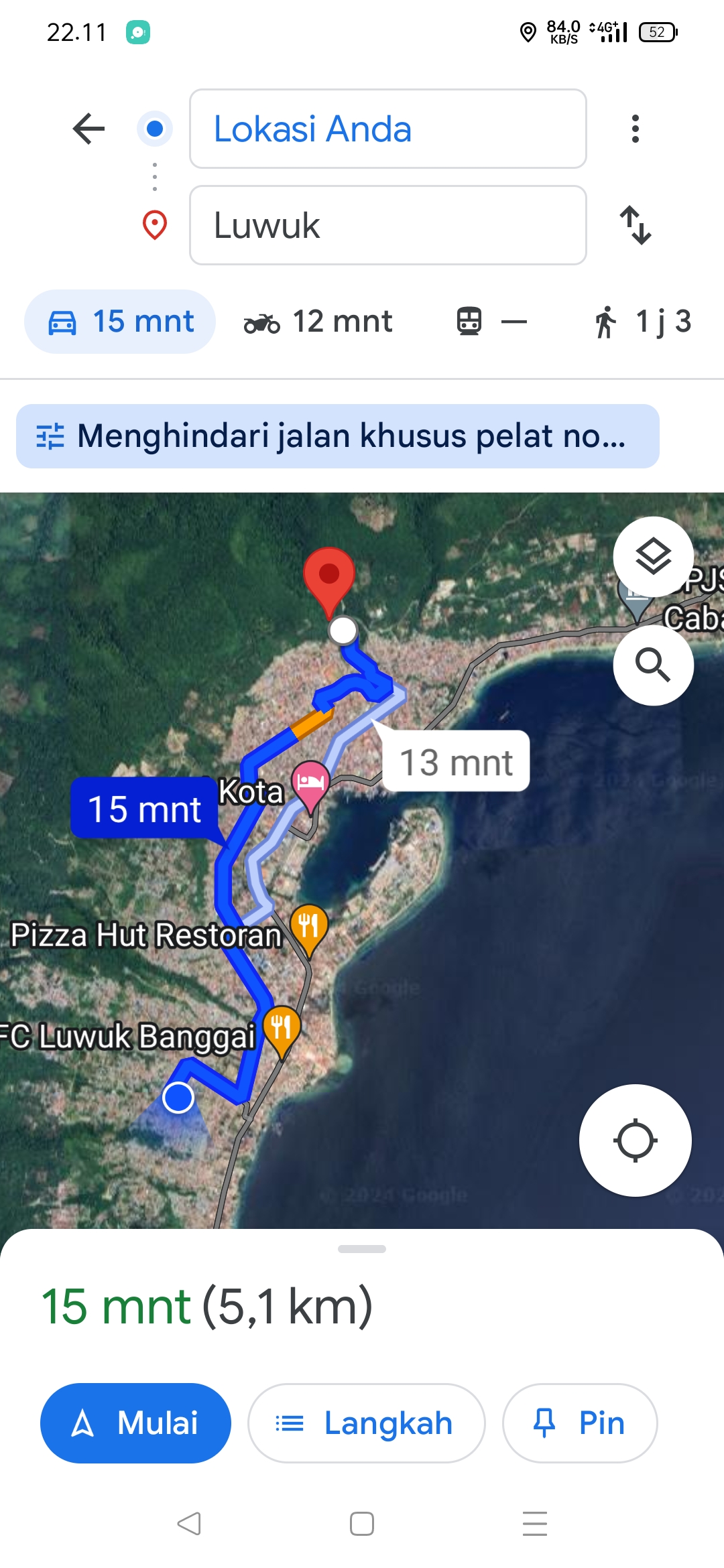Center map on my location
Image resolution: width=724 pixels, height=1568 pixels.
[x=635, y=1140]
